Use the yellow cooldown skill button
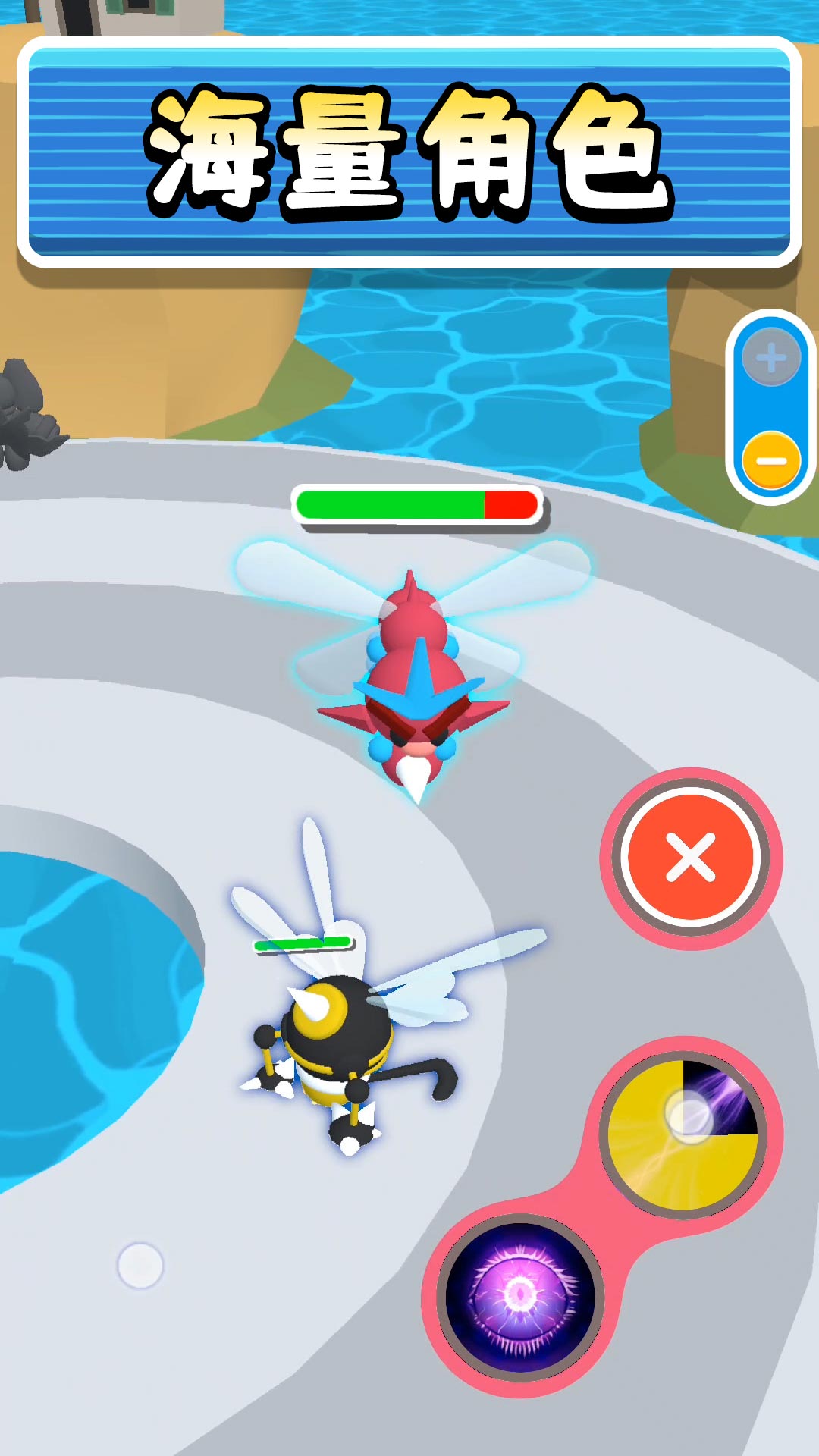Viewport: 819px width, 1456px height. tap(683, 1134)
